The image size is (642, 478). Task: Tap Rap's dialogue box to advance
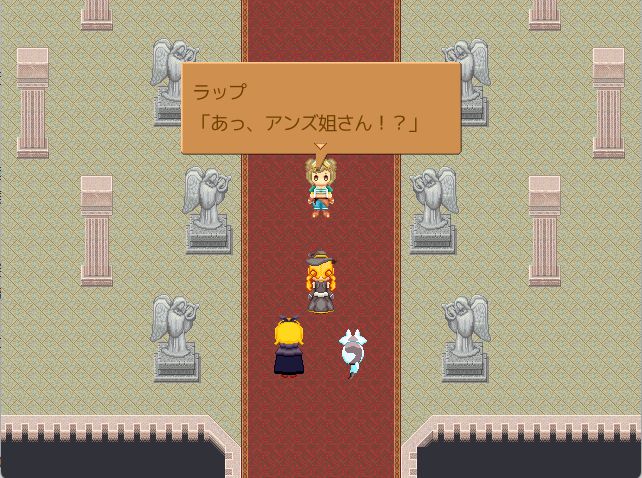pos(320,108)
